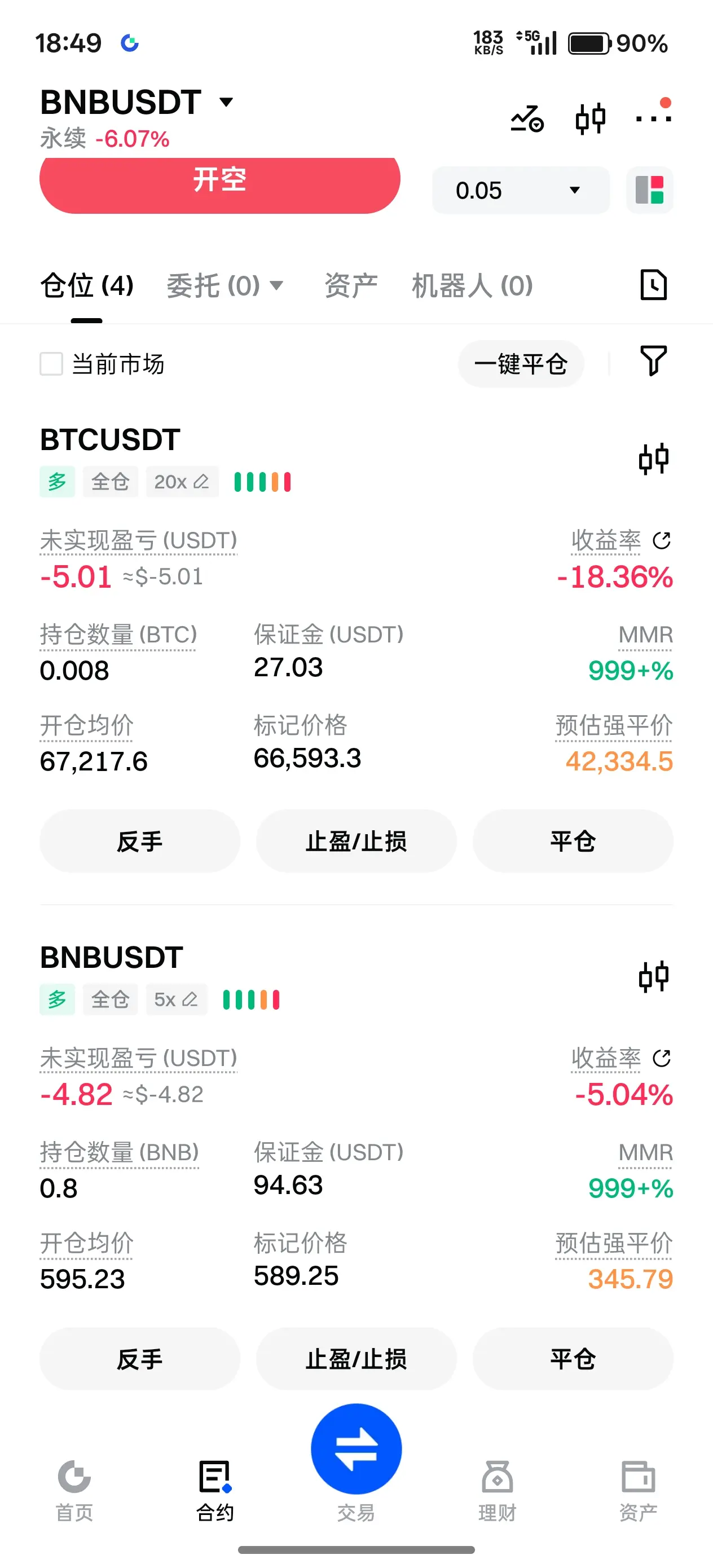Viewport: 713px width, 1568px height.
Task: Switch to the 委托 (0) orders tab
Action: (x=225, y=285)
